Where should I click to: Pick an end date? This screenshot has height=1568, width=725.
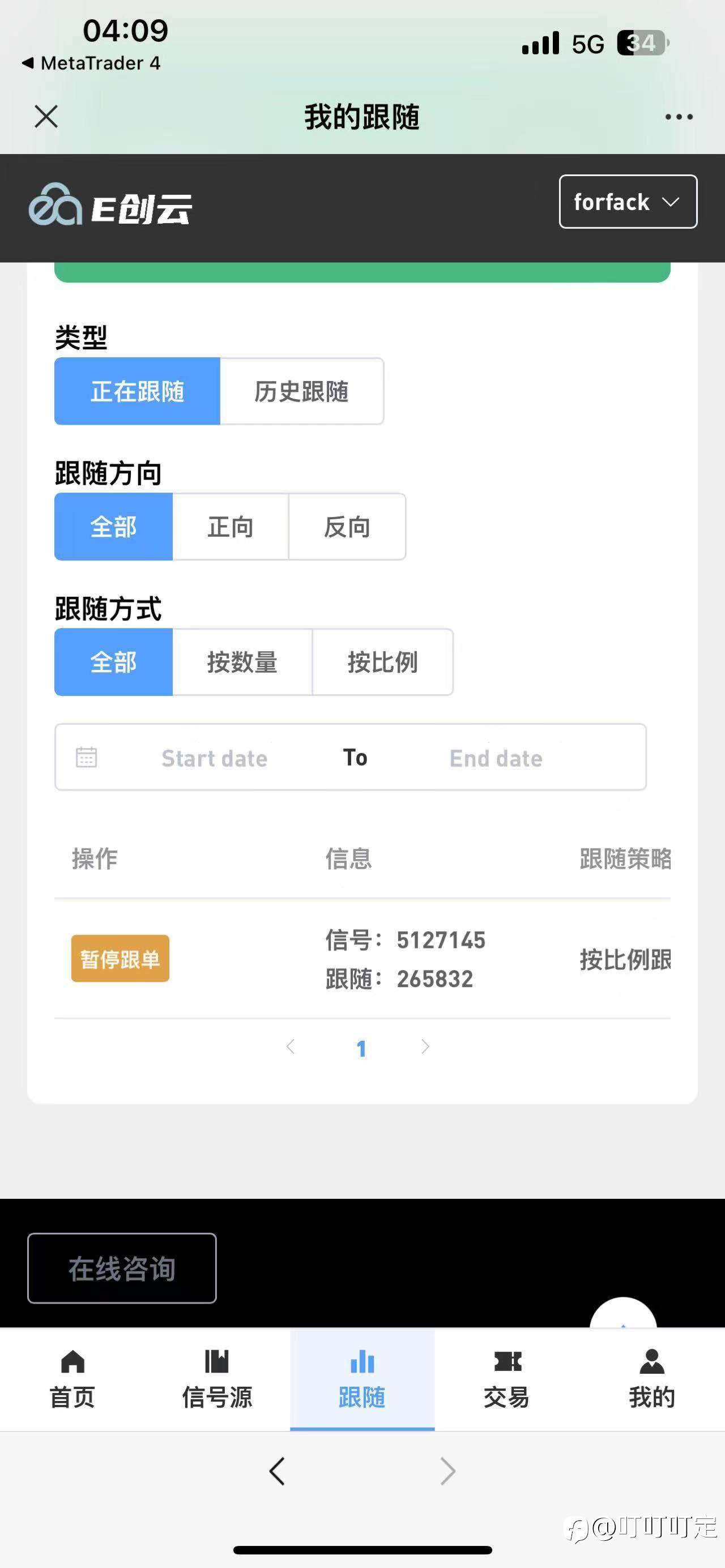pos(496,758)
